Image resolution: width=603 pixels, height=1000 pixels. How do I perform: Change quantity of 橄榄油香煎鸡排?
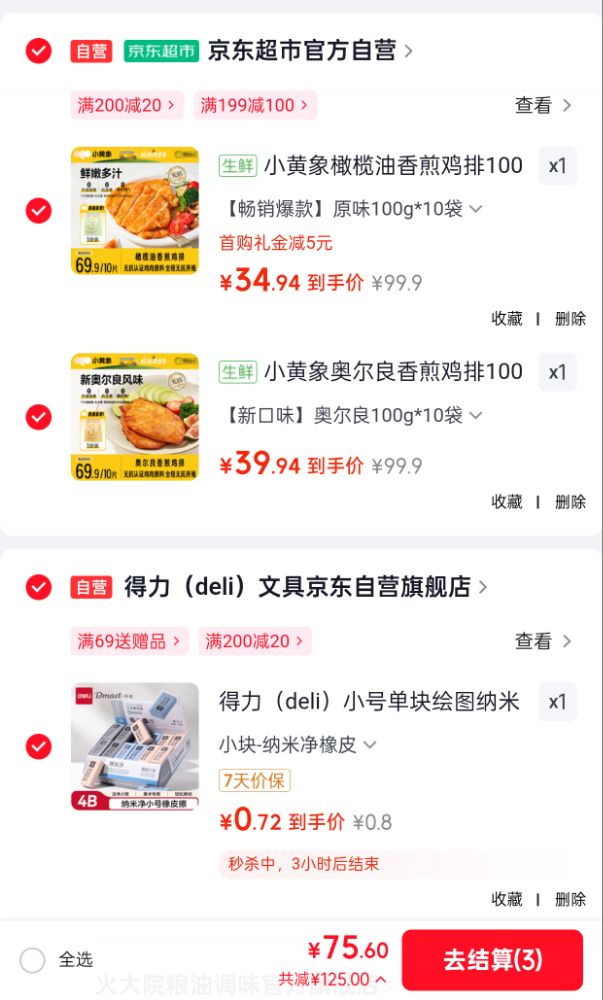click(557, 166)
